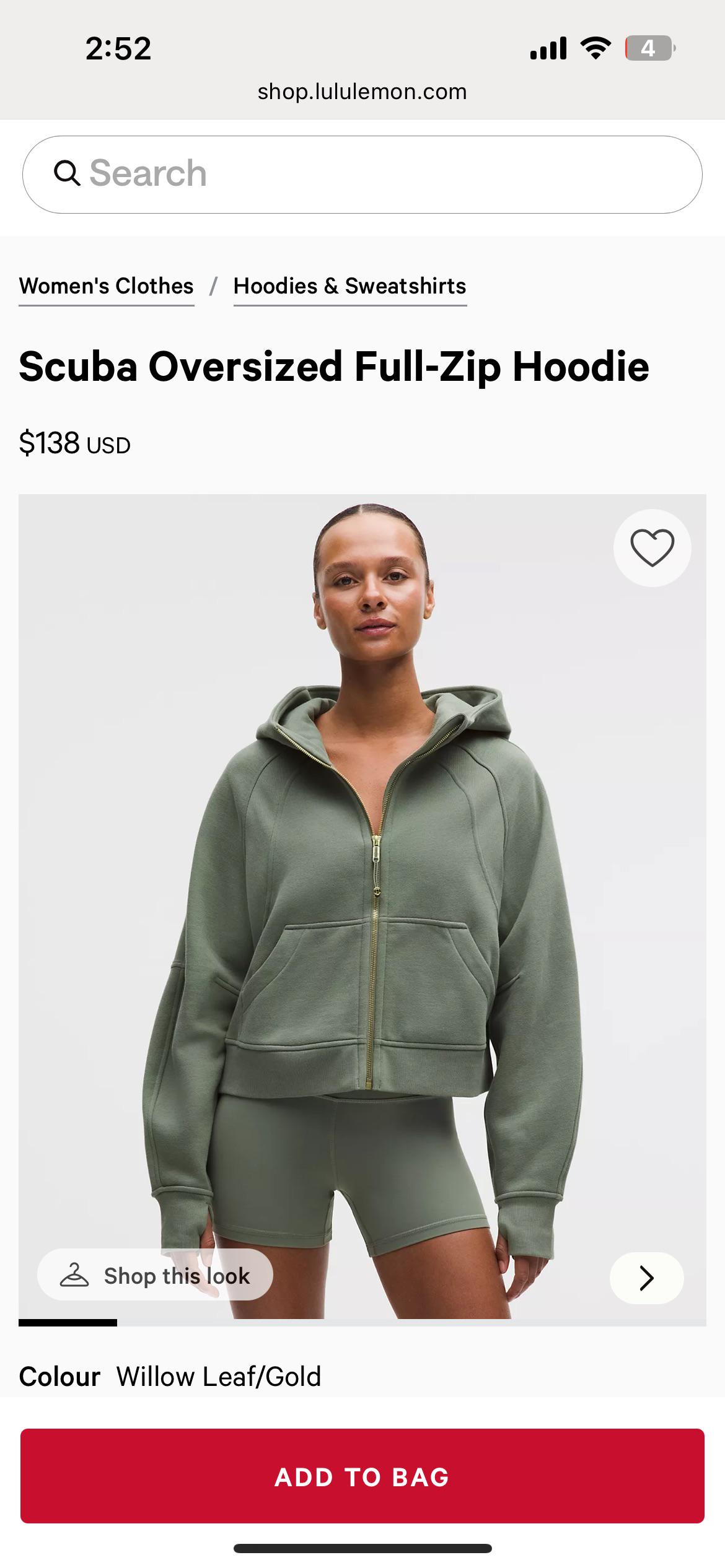Show next product photo with arrow
The image size is (725, 1568).
point(646,1277)
